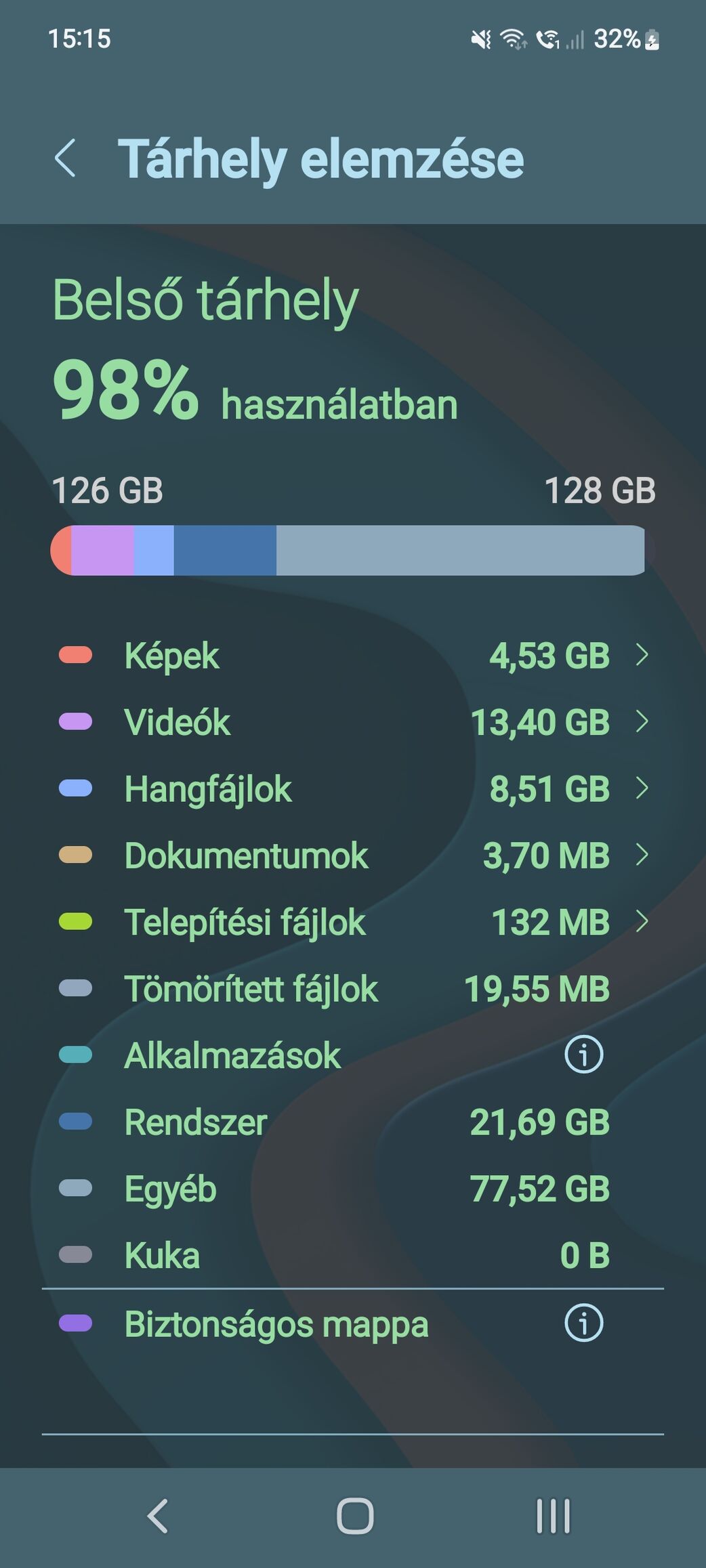This screenshot has height=1568, width=706.
Task: Tap the system home button
Action: tap(355, 1515)
